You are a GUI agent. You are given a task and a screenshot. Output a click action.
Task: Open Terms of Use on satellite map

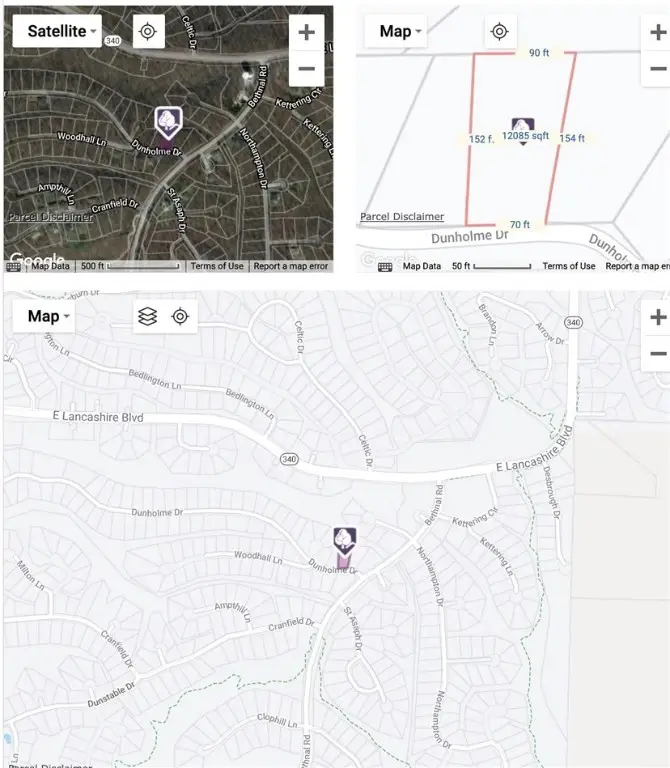point(217,266)
